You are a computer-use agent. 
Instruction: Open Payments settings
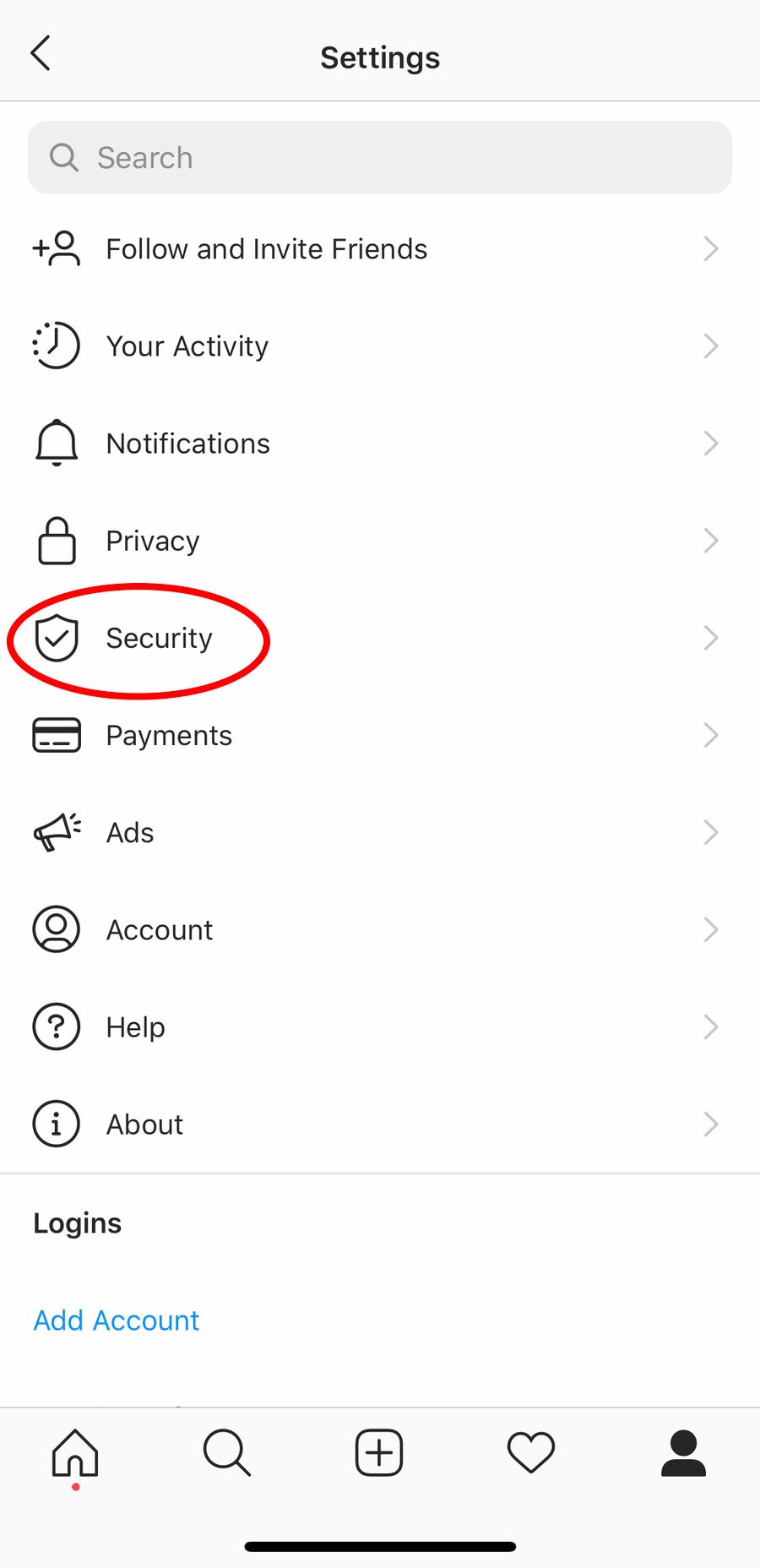coord(380,735)
